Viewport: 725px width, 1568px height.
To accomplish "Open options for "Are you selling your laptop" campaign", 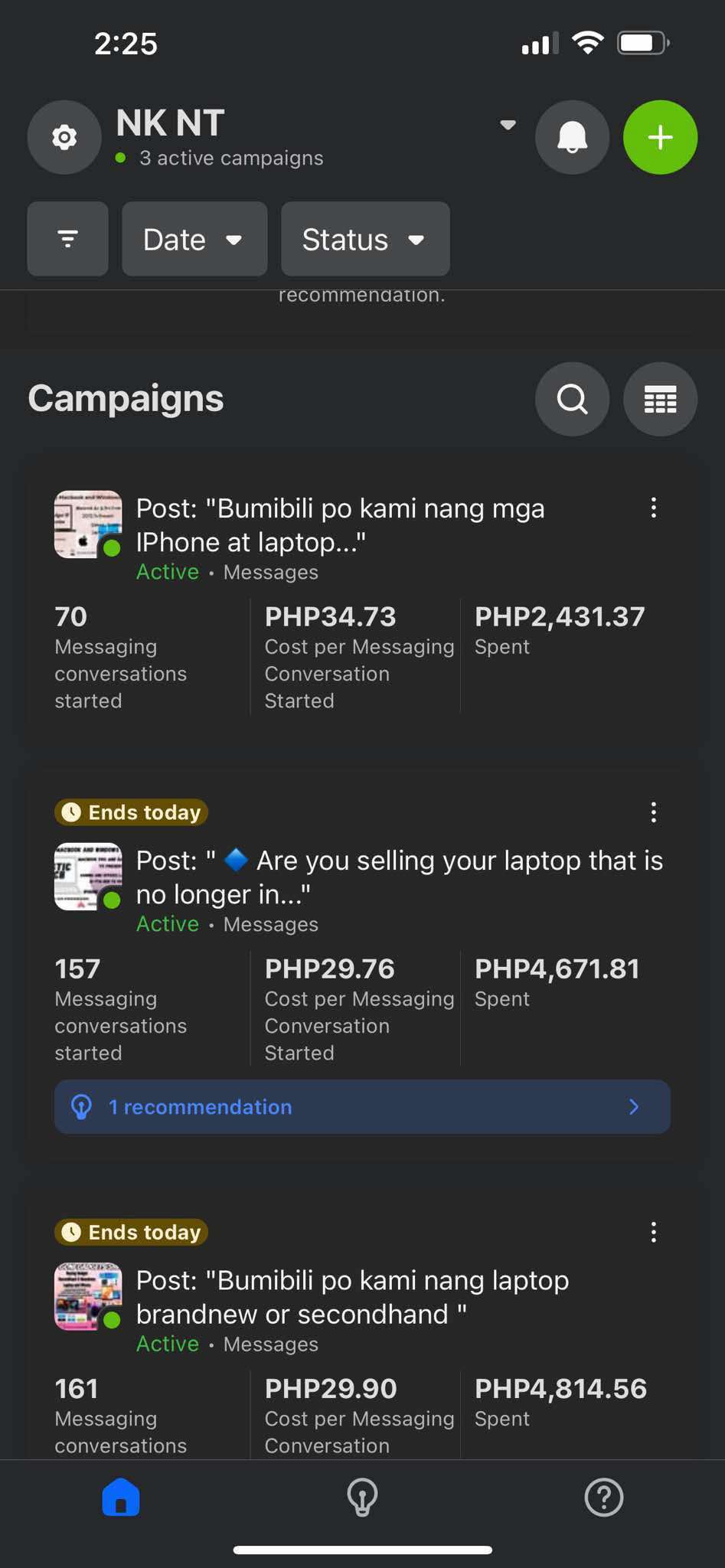I will pos(653,812).
